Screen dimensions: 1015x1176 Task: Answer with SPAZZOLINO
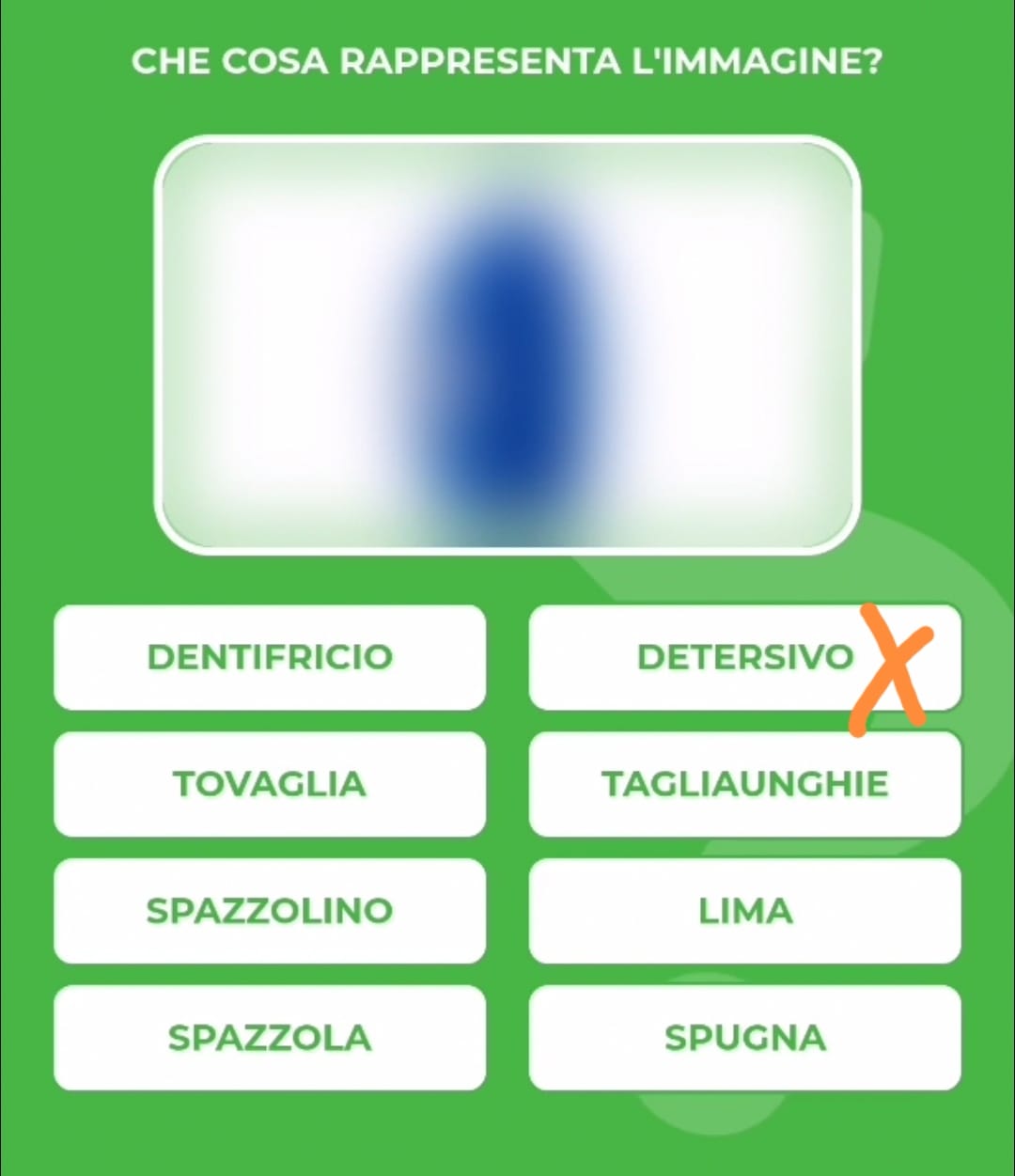click(270, 911)
